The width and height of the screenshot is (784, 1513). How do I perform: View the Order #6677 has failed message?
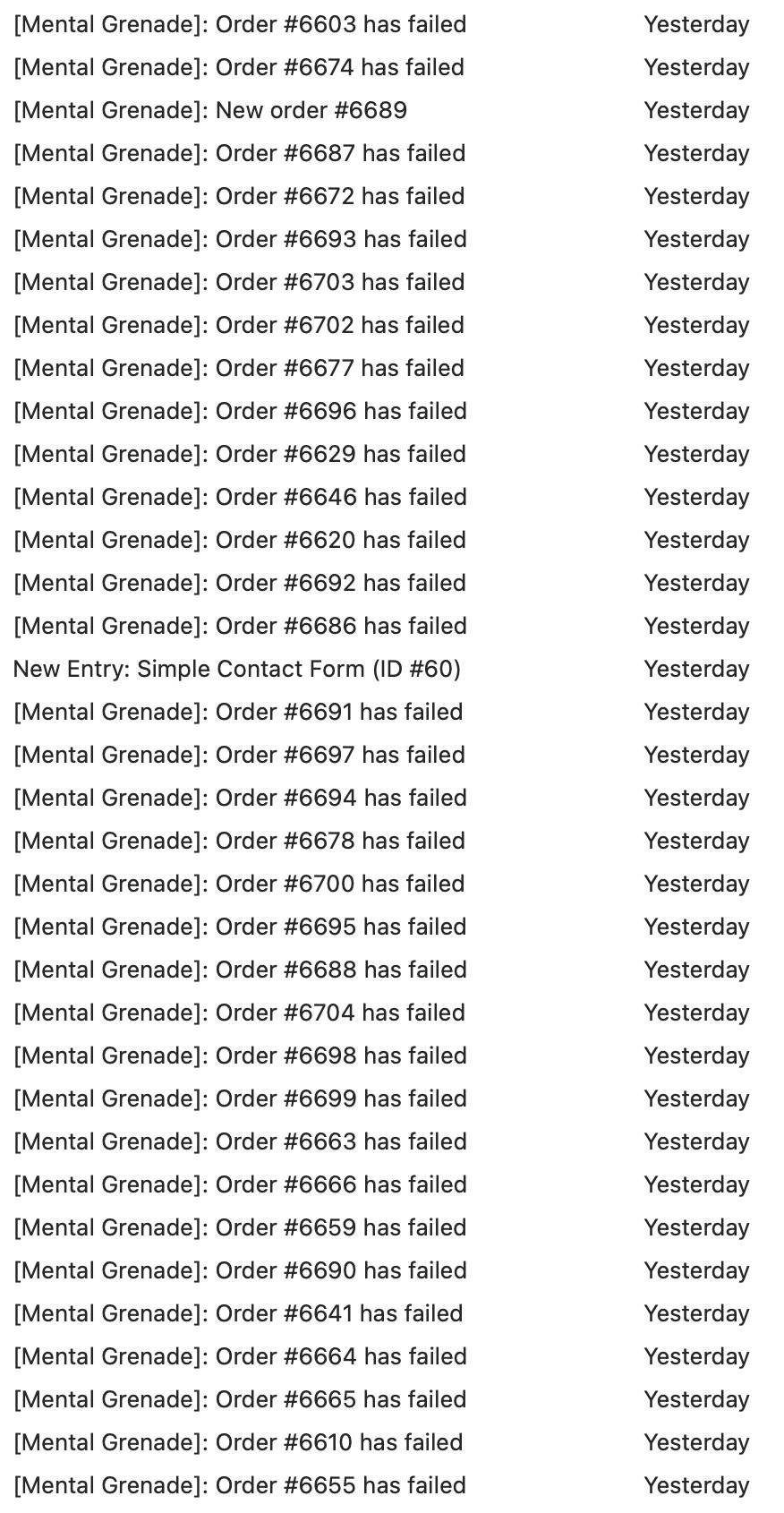pos(392,368)
